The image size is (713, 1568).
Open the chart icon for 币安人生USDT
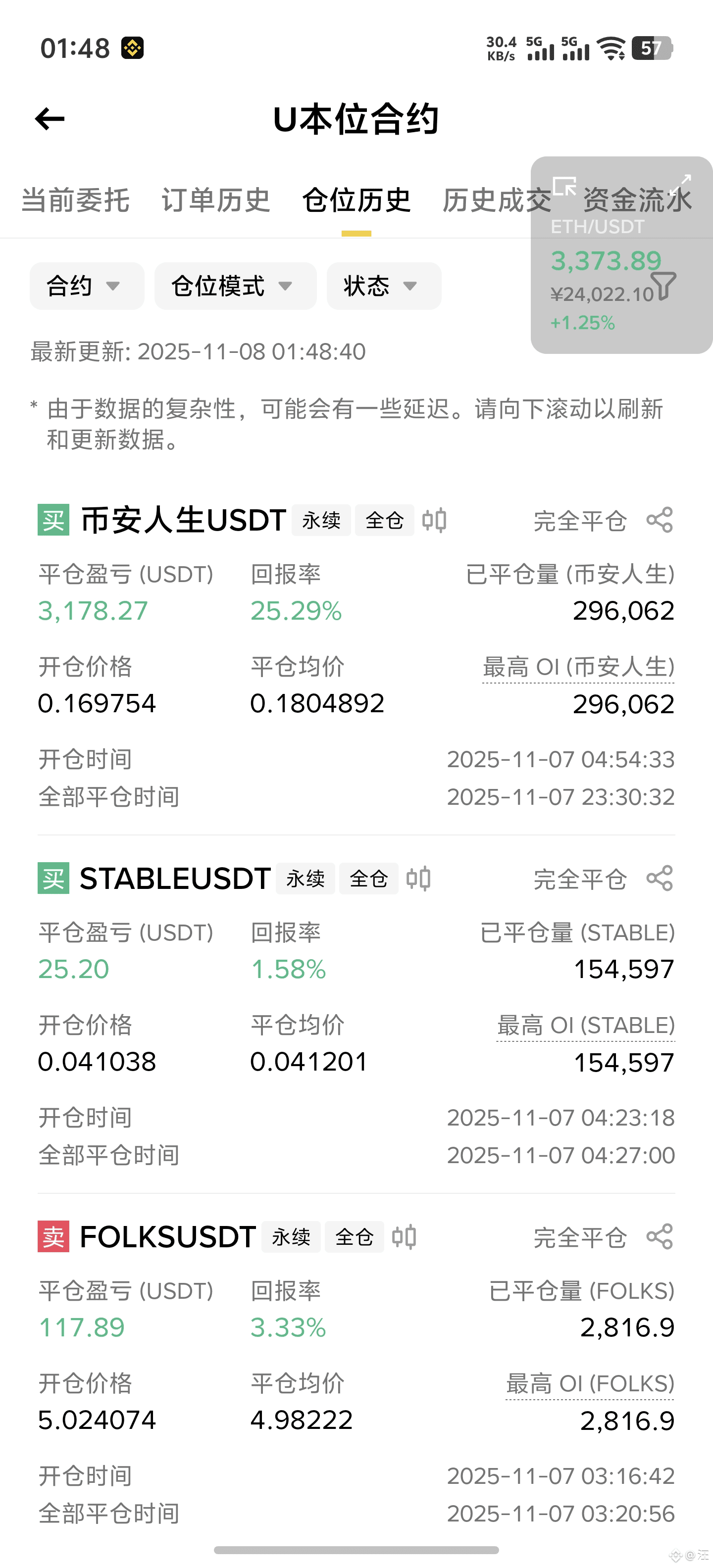[434, 520]
